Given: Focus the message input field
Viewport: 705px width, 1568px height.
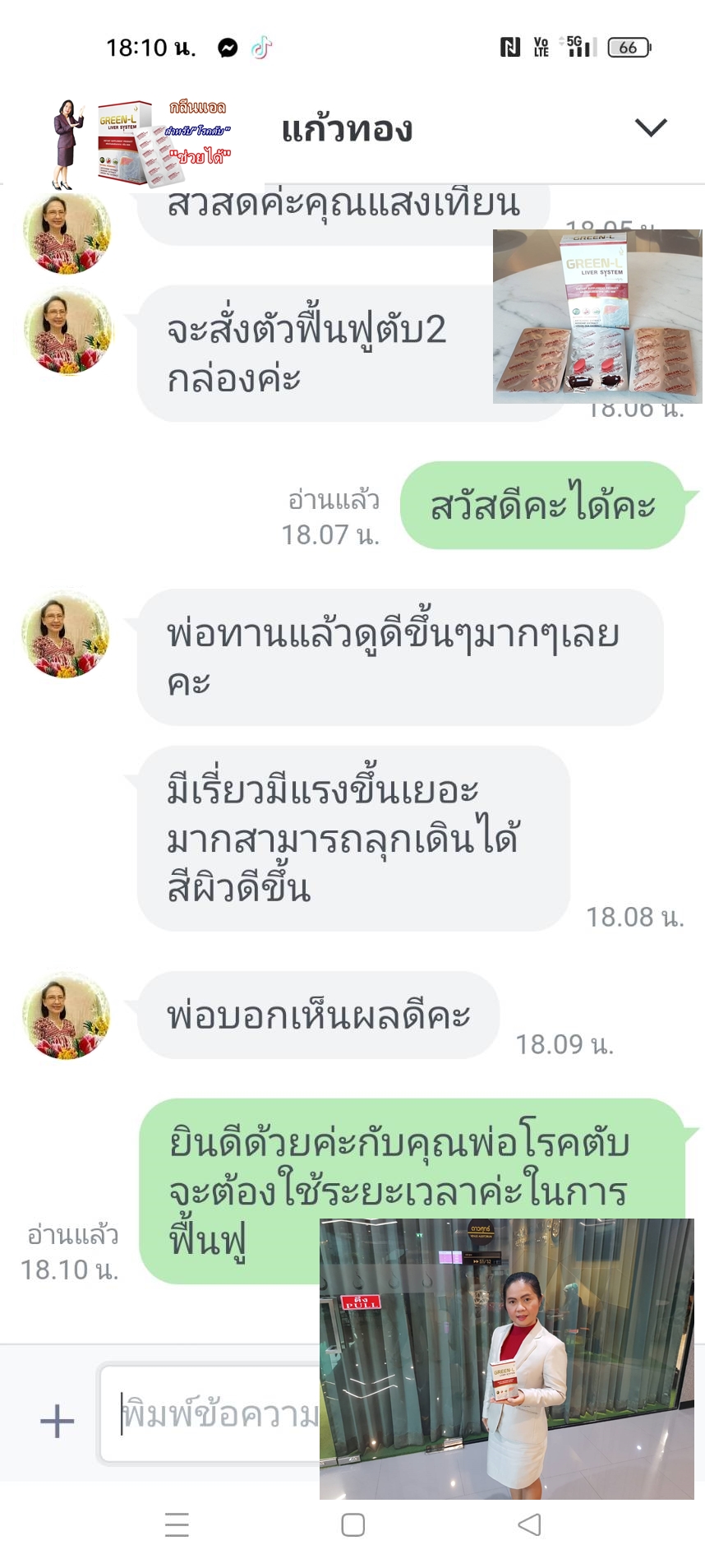Looking at the screenshot, I should click(x=214, y=1414).
